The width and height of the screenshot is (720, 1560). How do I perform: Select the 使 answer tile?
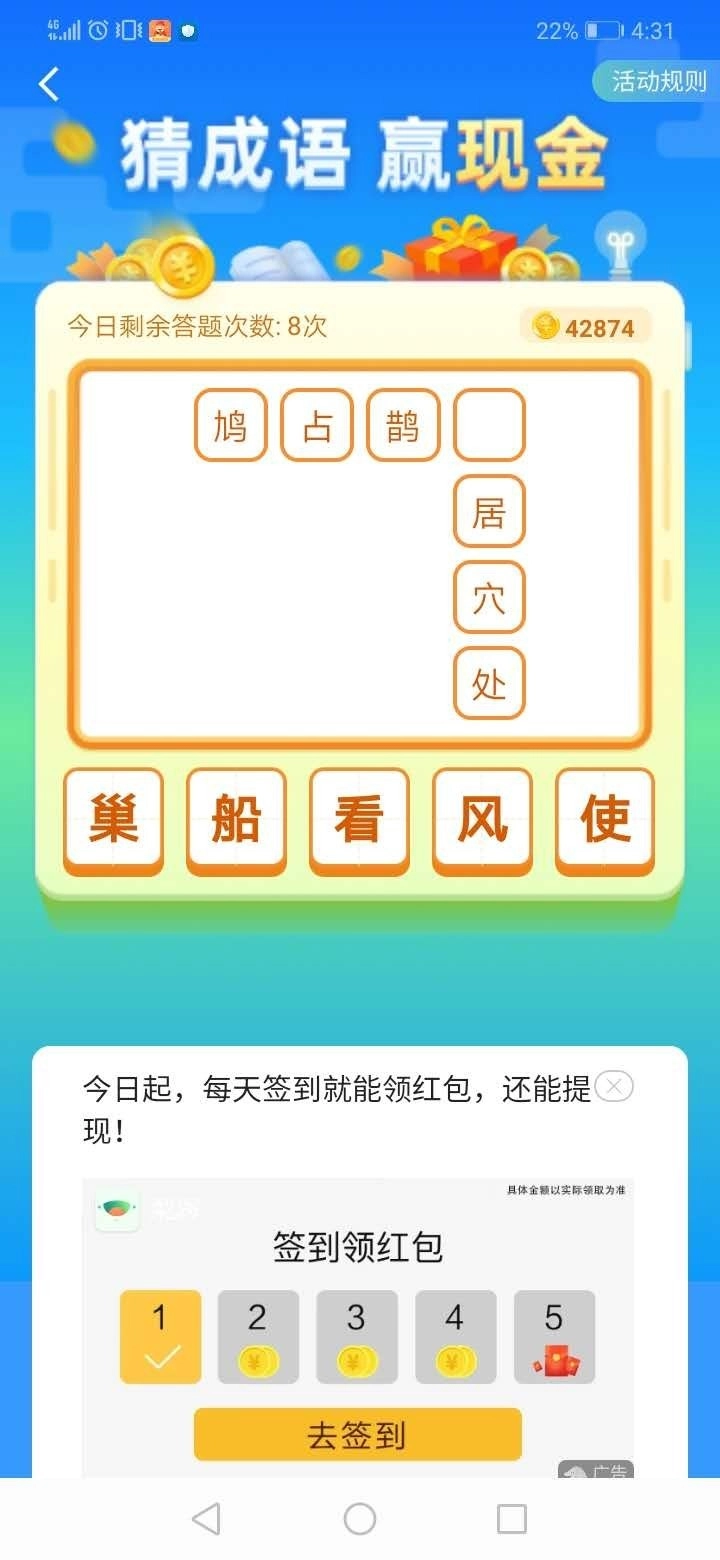pos(605,819)
